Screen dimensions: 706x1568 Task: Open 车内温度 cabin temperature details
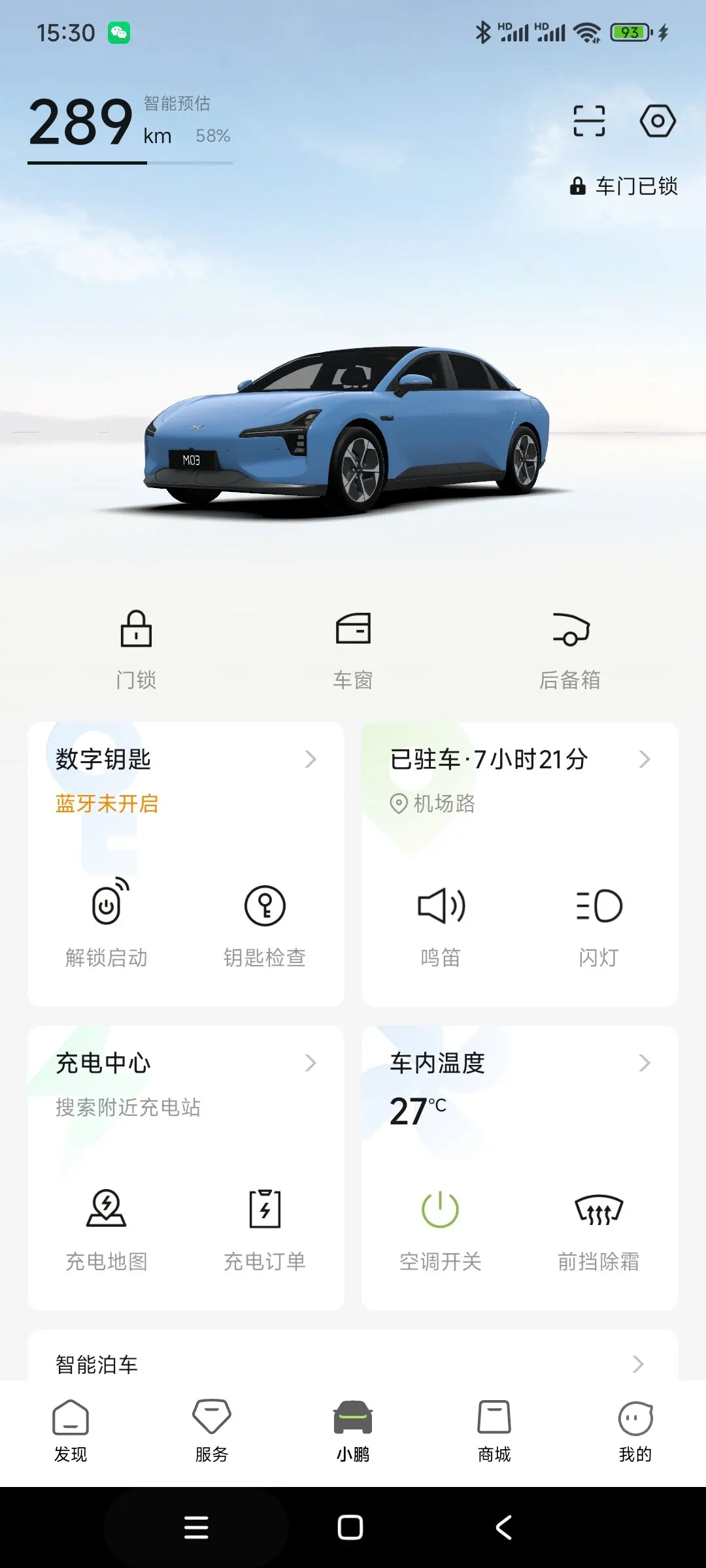pyautogui.click(x=520, y=1064)
